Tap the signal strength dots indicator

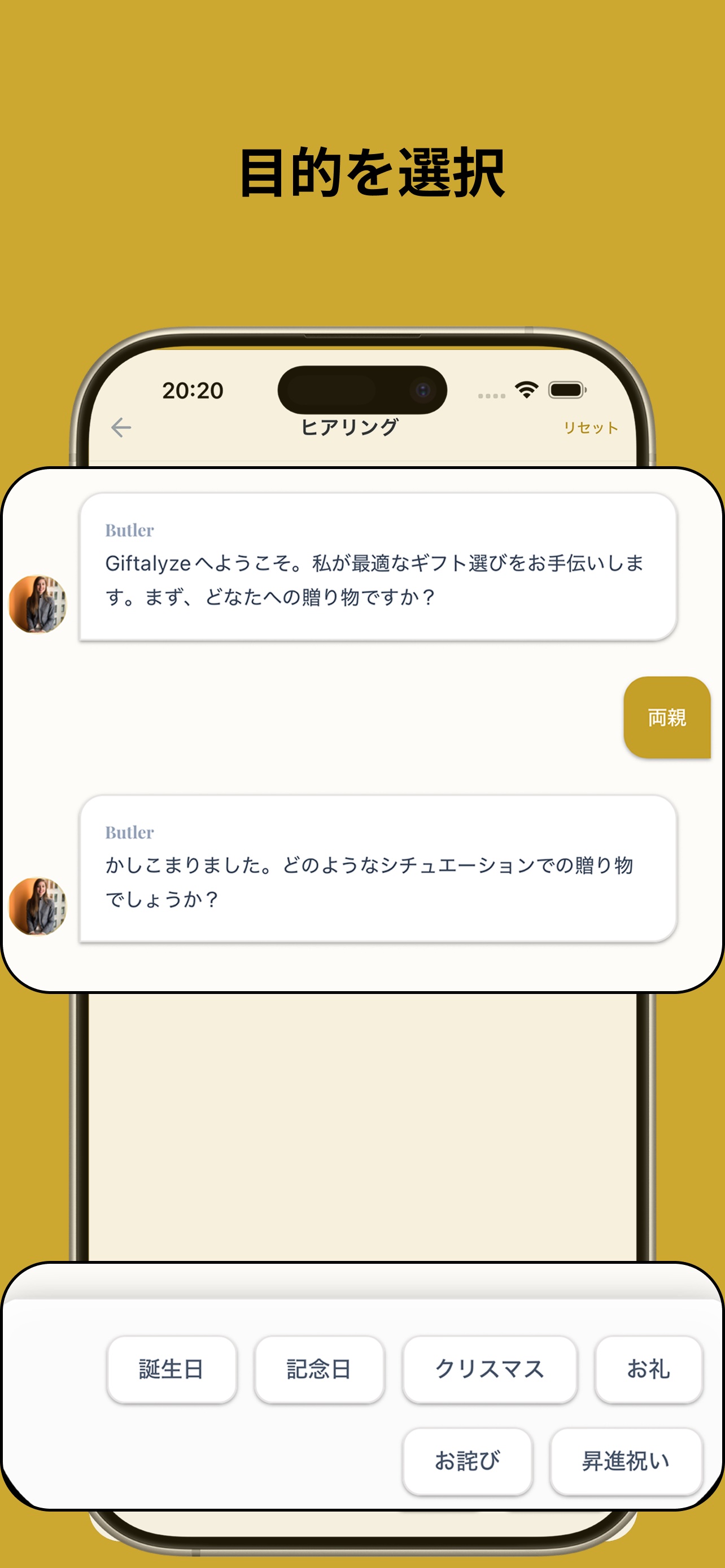[x=491, y=395]
